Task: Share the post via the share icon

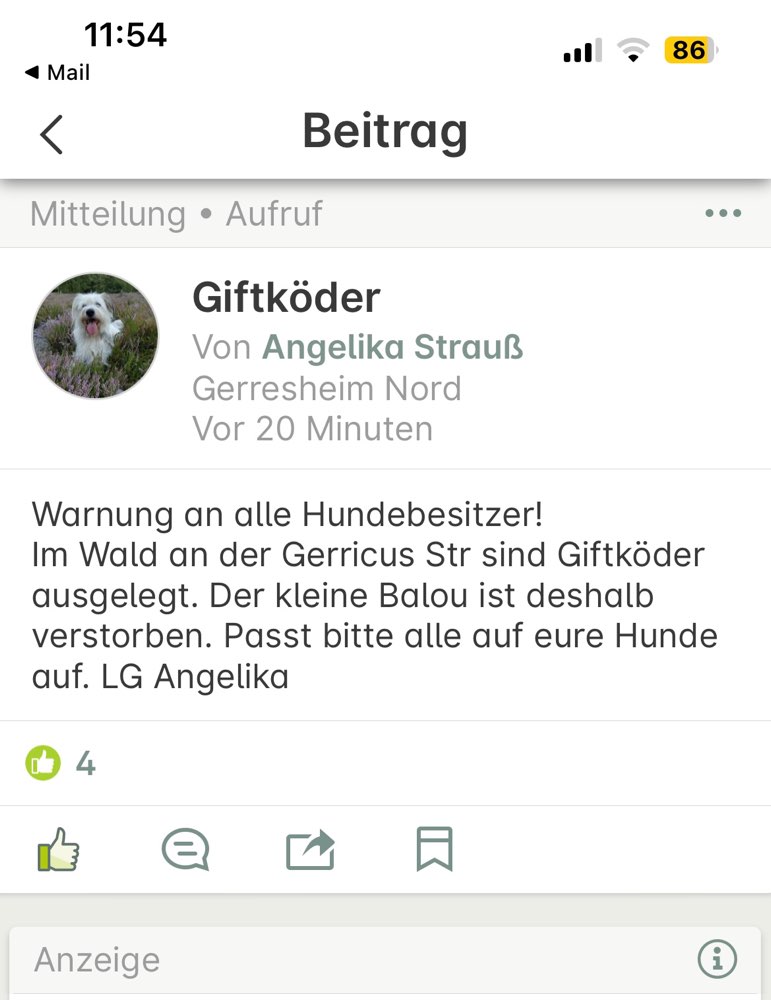Action: [x=310, y=849]
